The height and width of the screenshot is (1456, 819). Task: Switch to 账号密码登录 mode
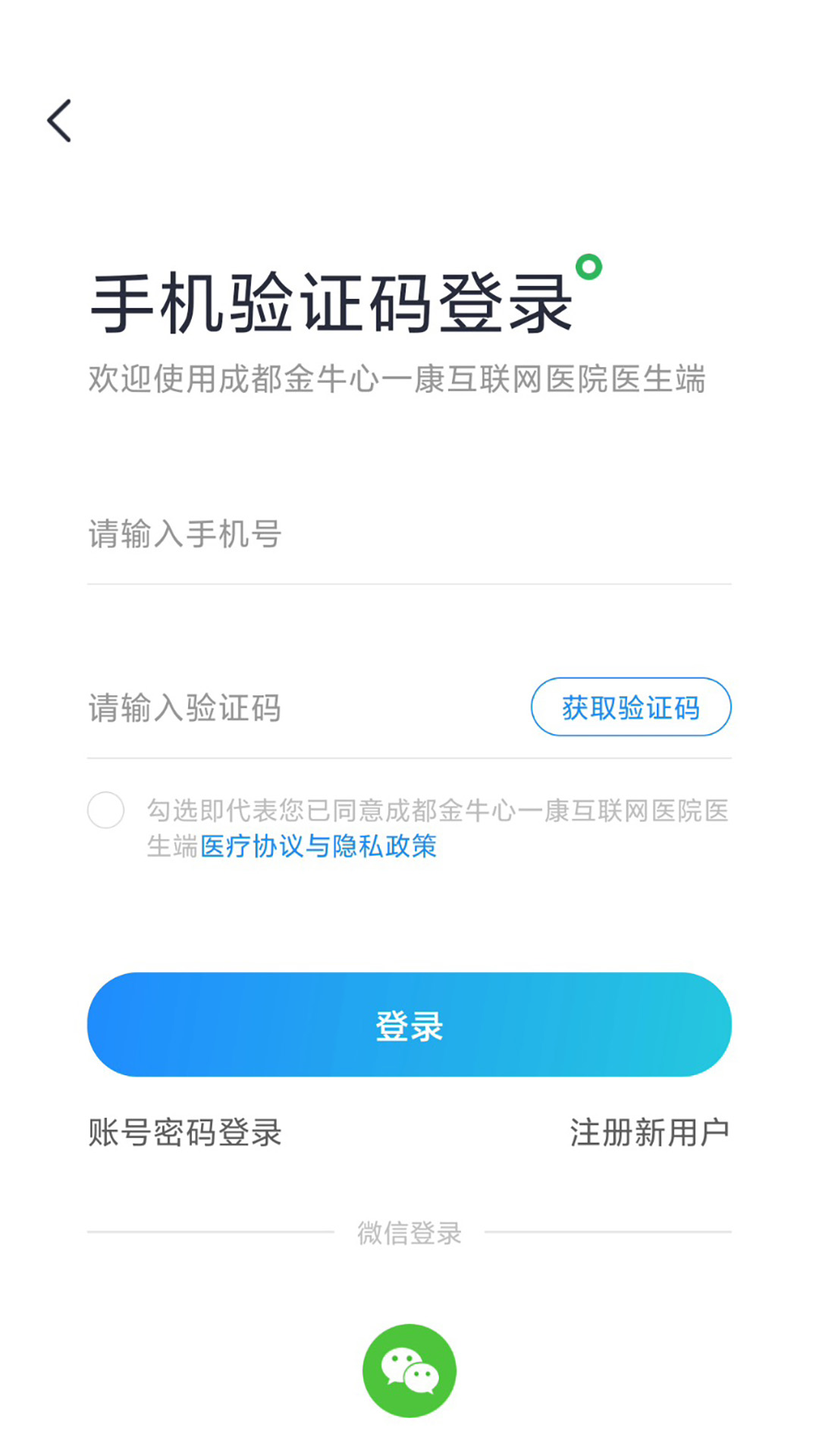184,1133
